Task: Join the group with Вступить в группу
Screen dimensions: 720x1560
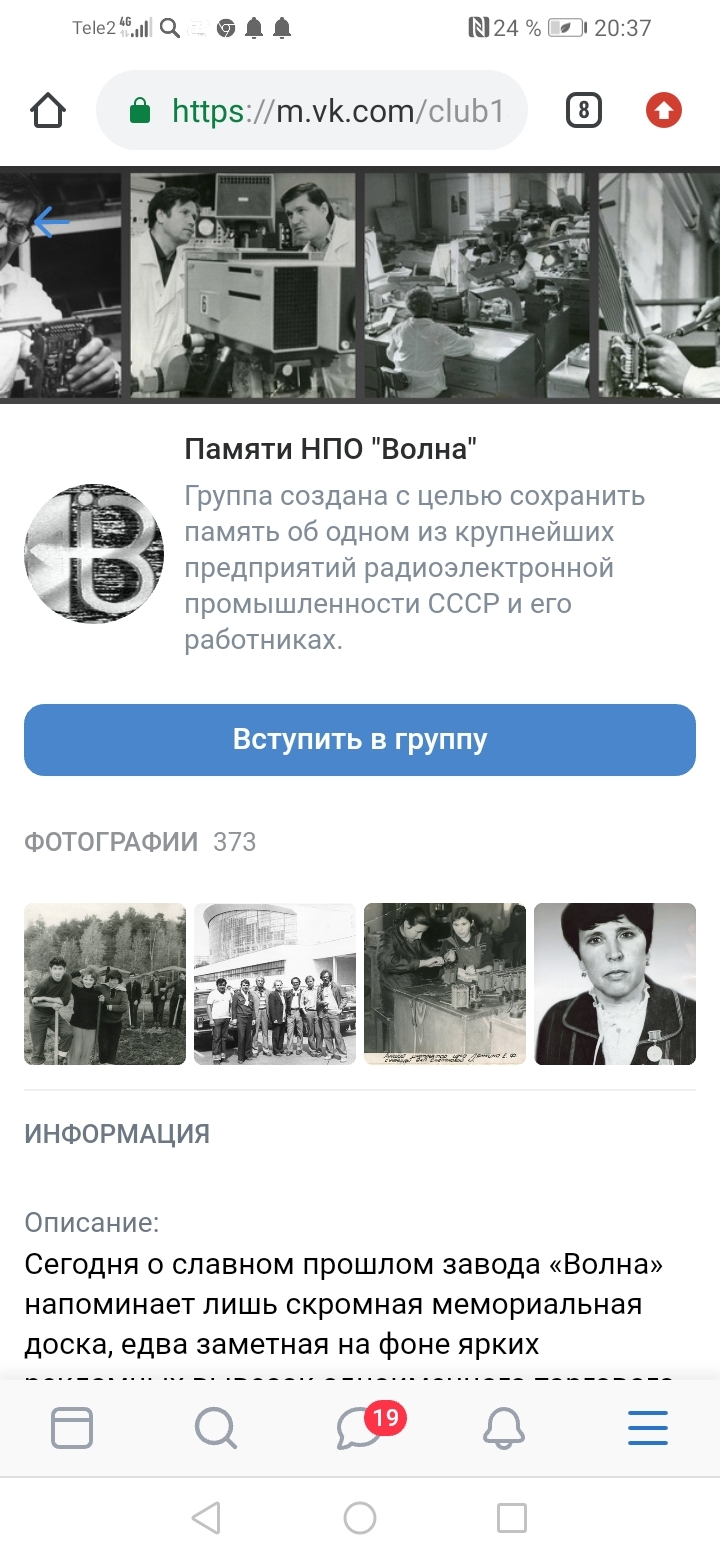Action: click(x=360, y=740)
